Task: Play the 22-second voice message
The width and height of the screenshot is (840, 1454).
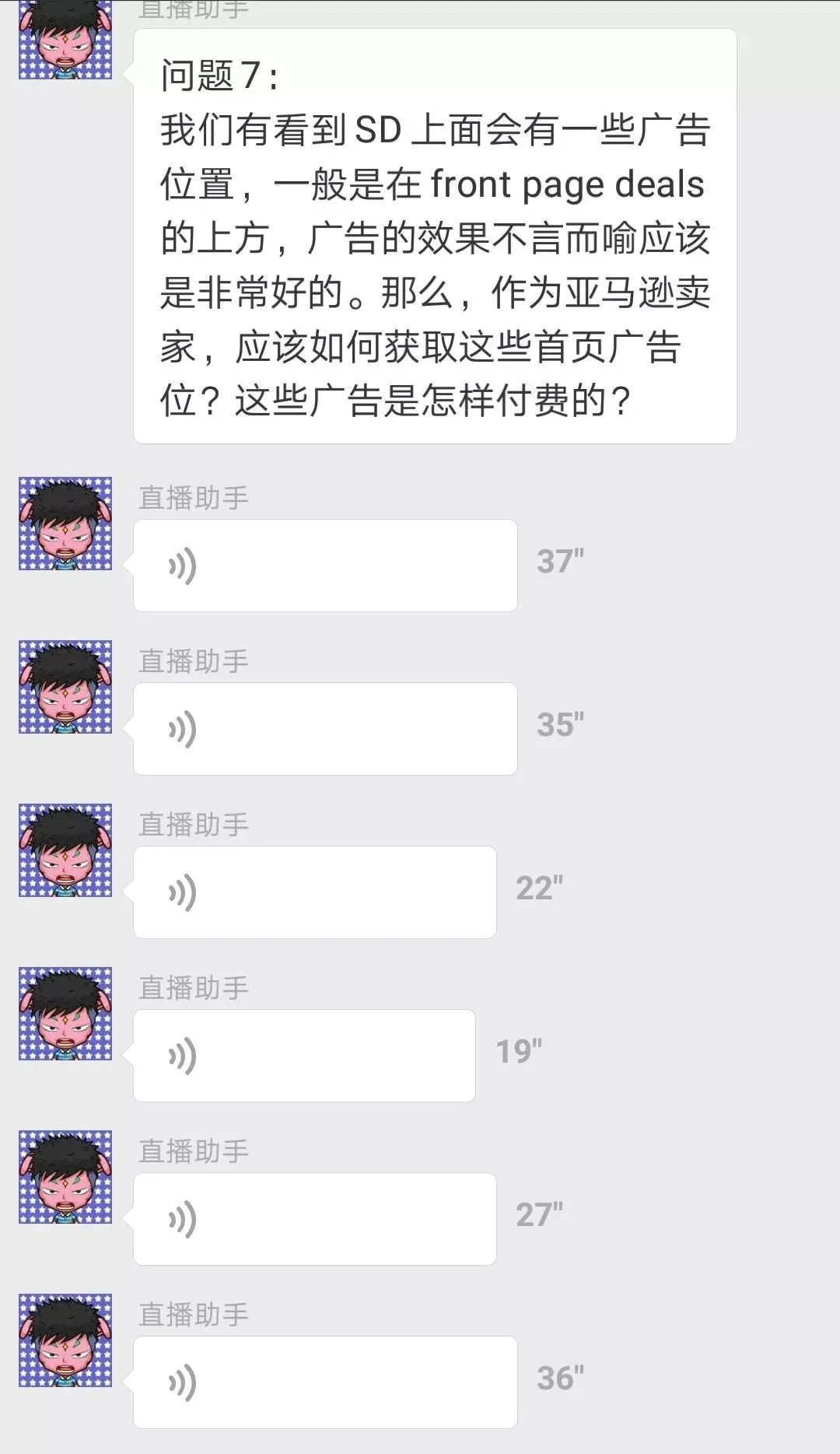Action: [x=315, y=892]
